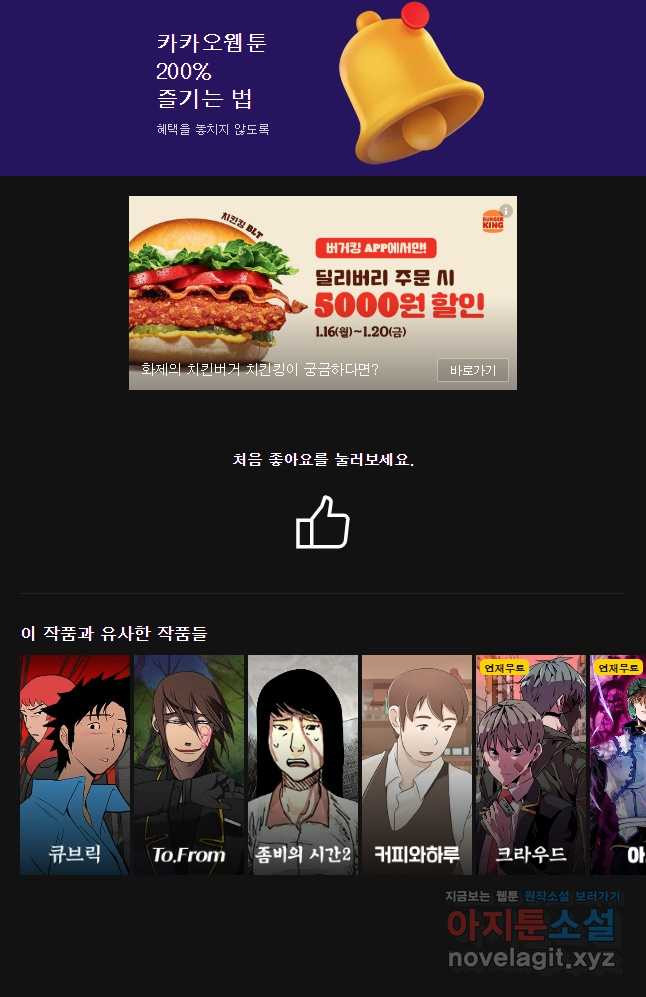Open the ad info icon on the Burger King banner

[x=506, y=211]
